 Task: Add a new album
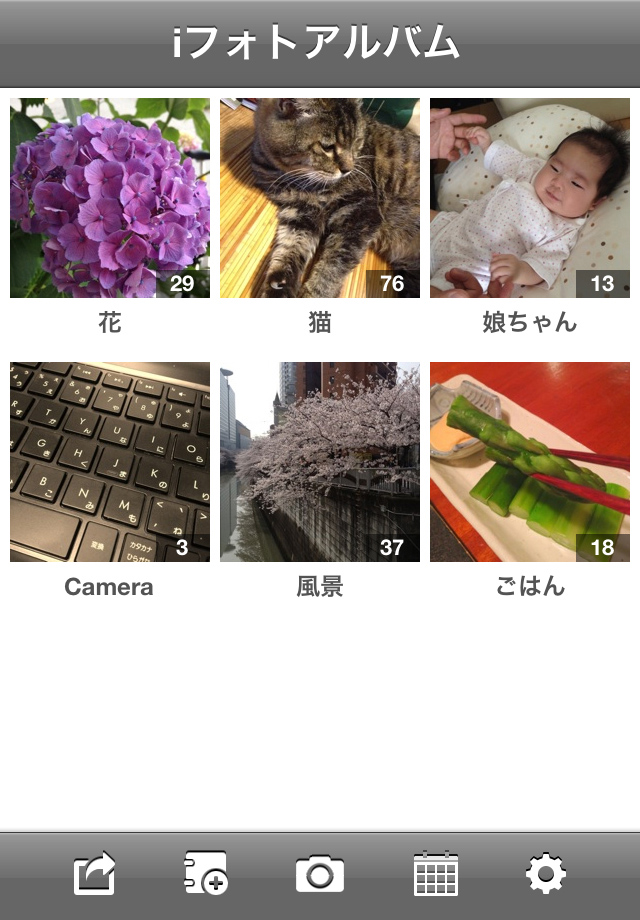point(206,874)
